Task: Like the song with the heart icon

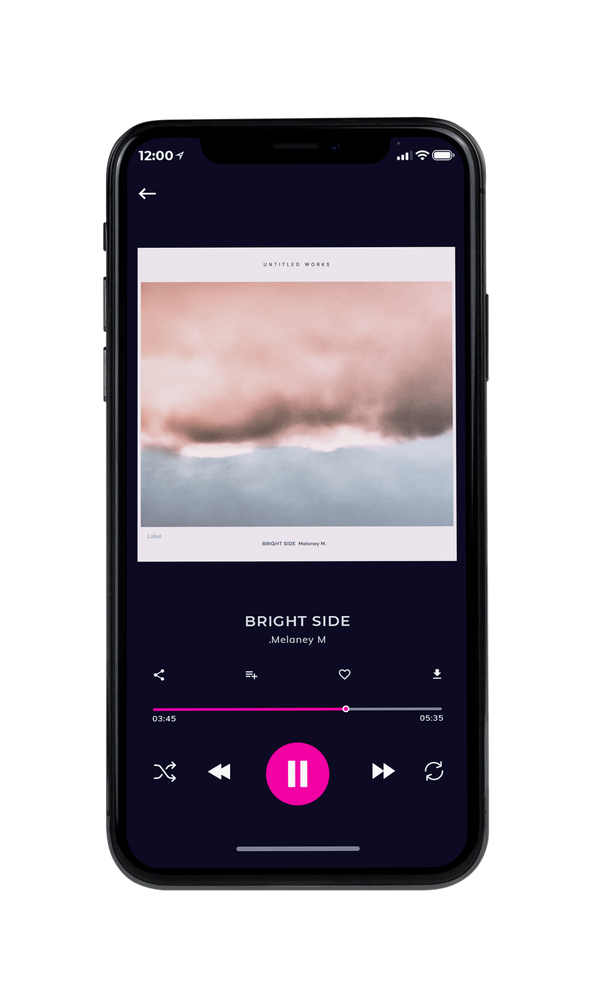Action: tap(344, 674)
